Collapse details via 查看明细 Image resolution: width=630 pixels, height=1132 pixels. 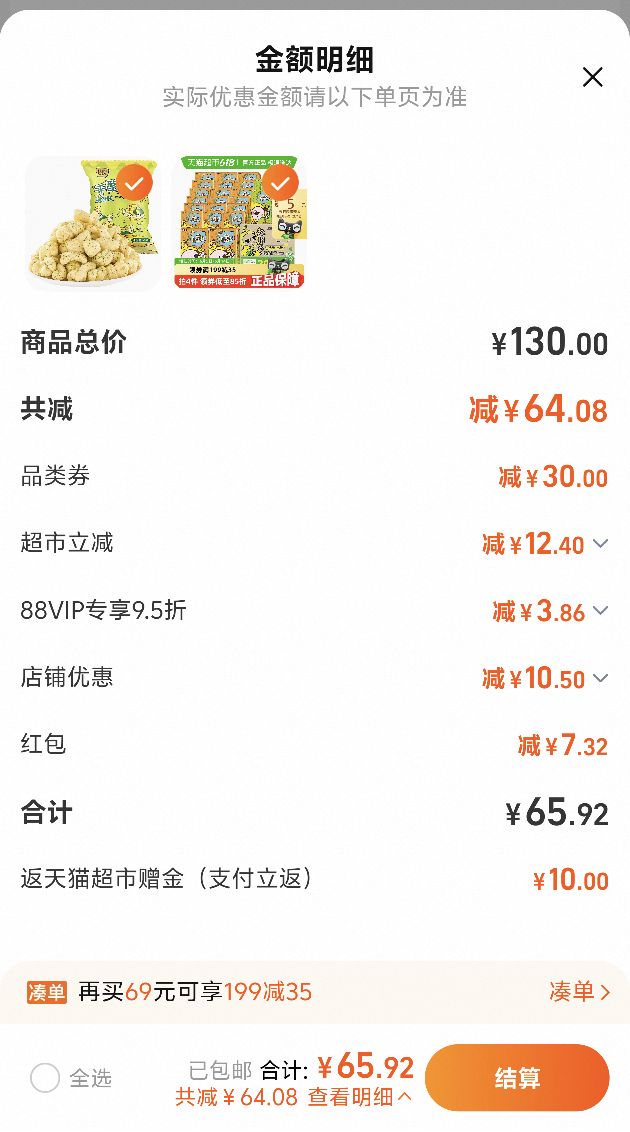(360, 1097)
